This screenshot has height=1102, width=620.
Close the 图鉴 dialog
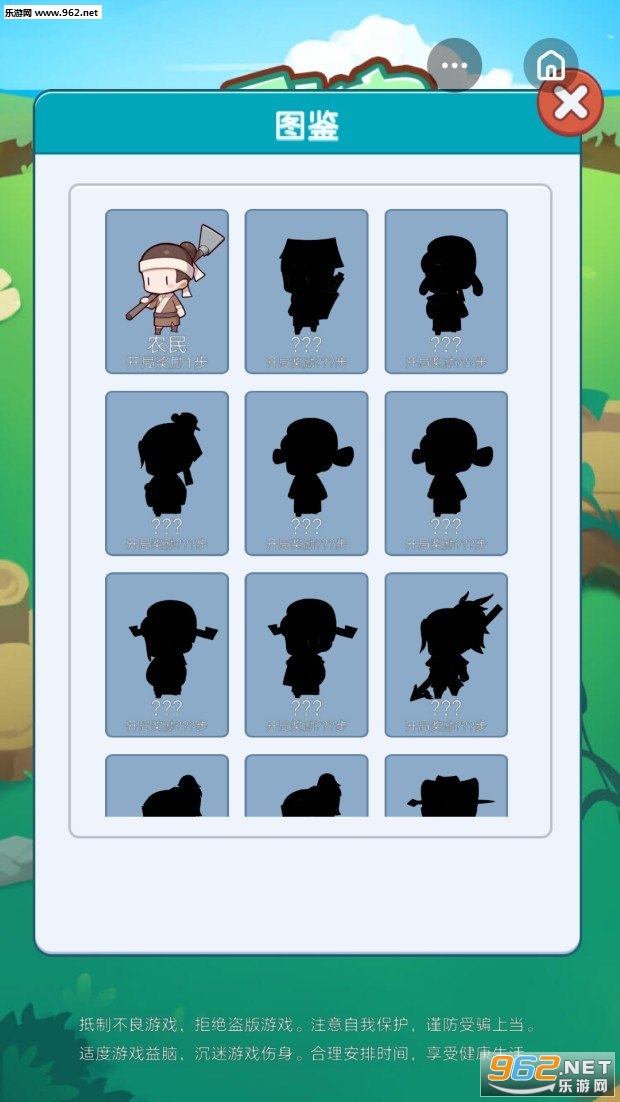pos(570,103)
